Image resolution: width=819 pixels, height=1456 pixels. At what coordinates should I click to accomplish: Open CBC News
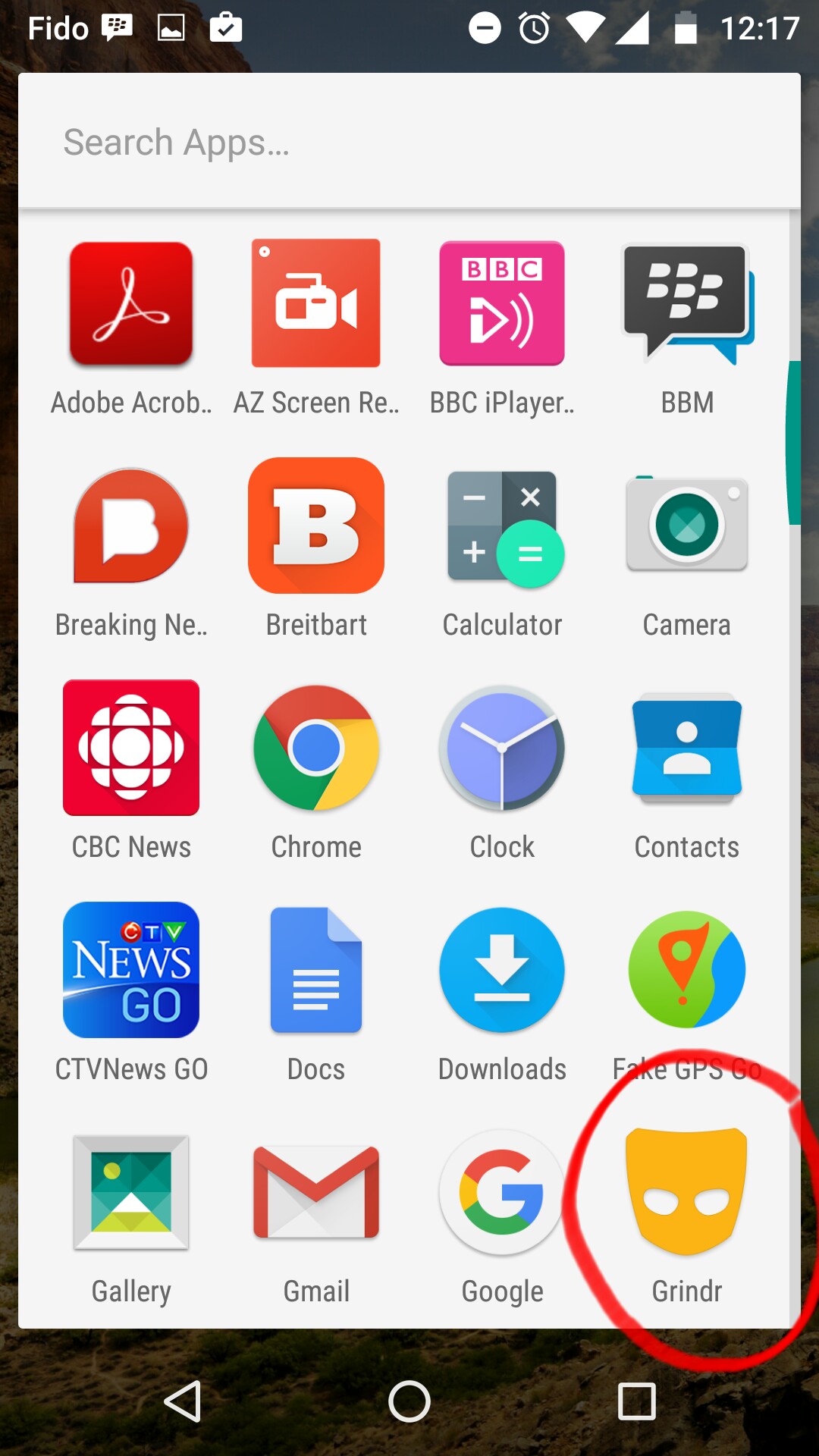coord(131,748)
